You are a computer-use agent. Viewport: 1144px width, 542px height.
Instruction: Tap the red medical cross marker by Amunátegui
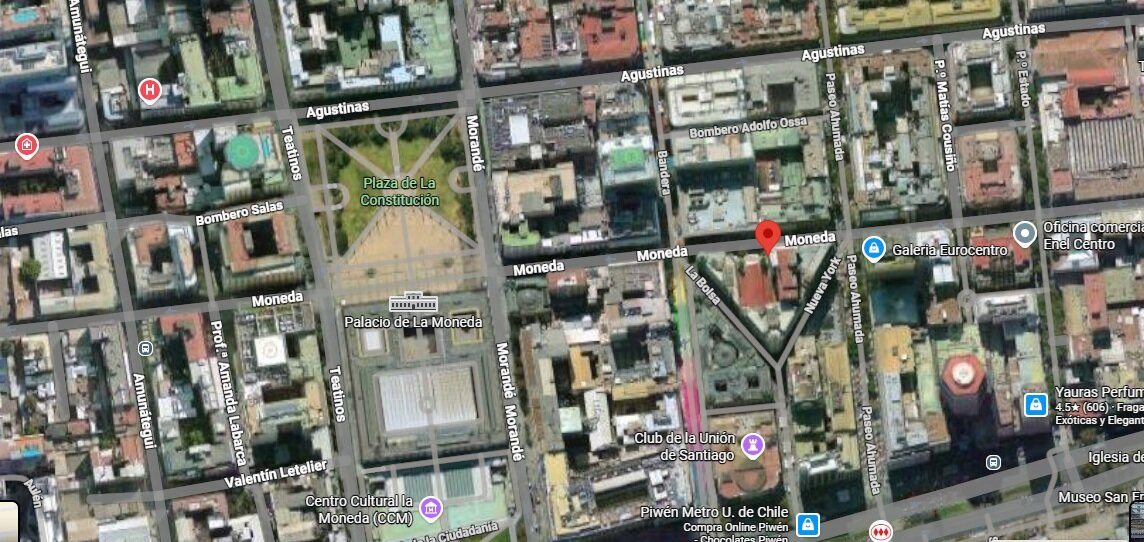coord(27,147)
